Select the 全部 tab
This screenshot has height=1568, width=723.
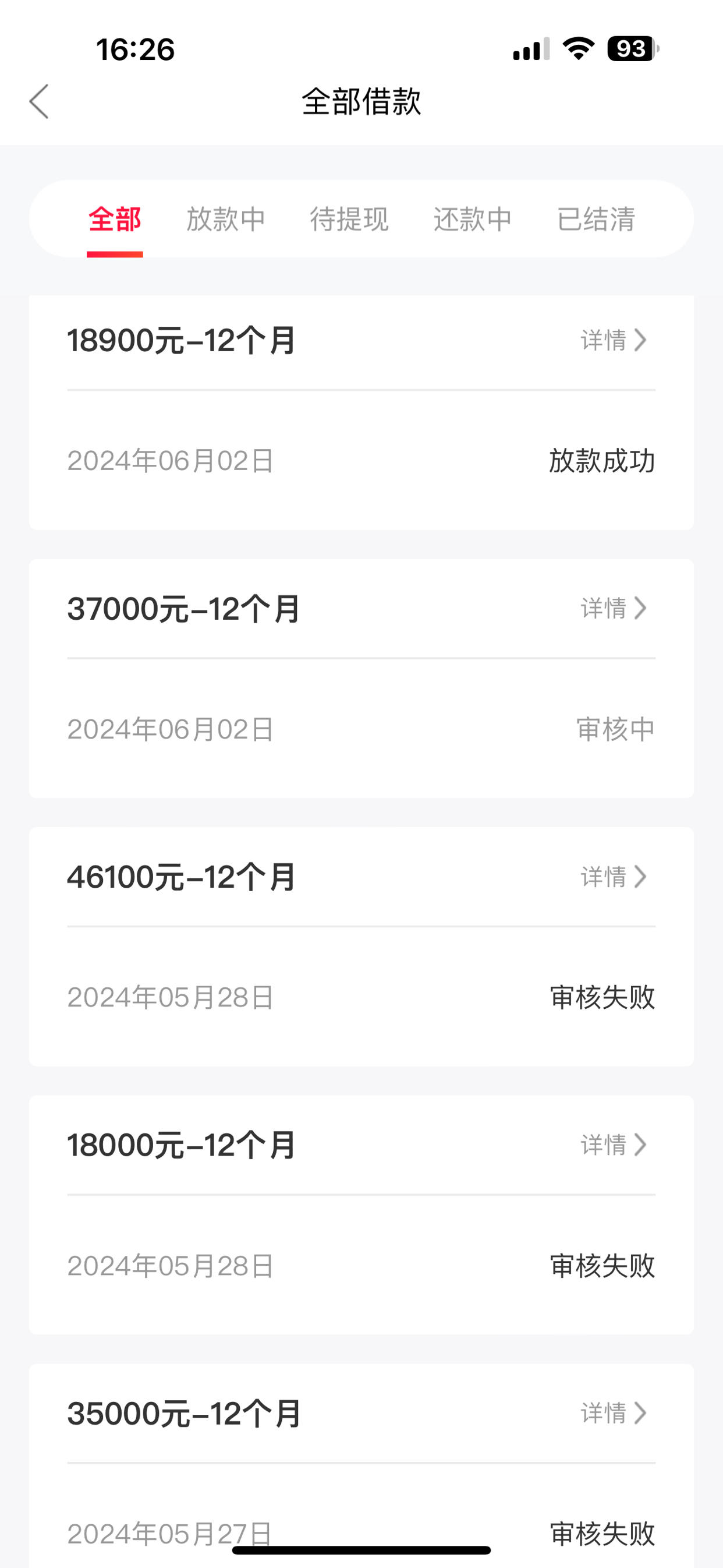coord(115,219)
